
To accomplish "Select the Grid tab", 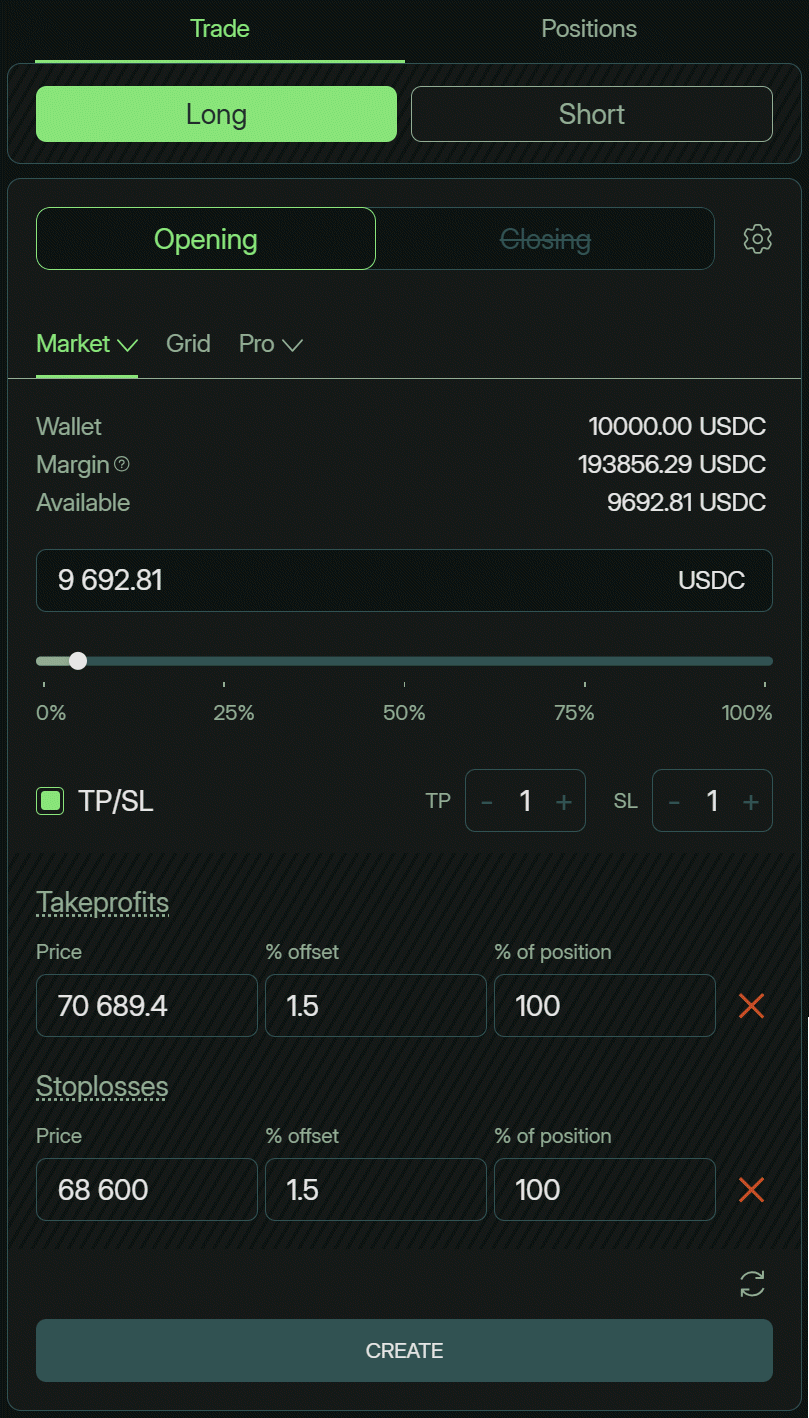I will pos(188,343).
